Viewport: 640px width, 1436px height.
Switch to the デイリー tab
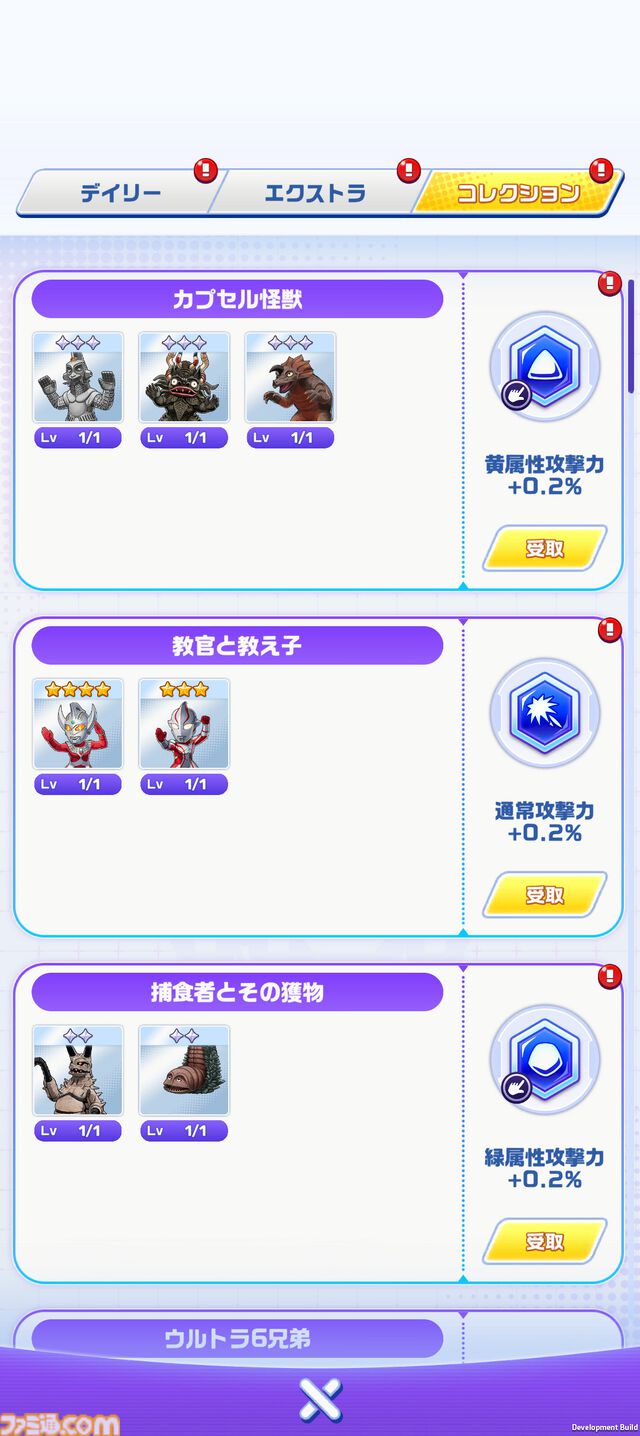click(118, 193)
